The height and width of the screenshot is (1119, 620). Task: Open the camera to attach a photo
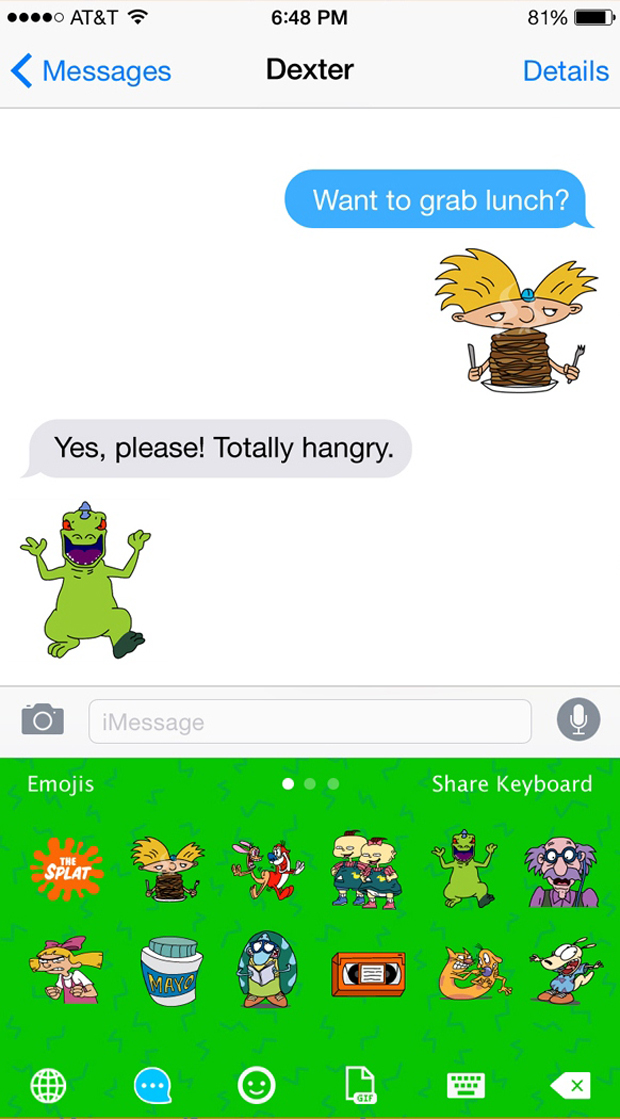(43, 719)
